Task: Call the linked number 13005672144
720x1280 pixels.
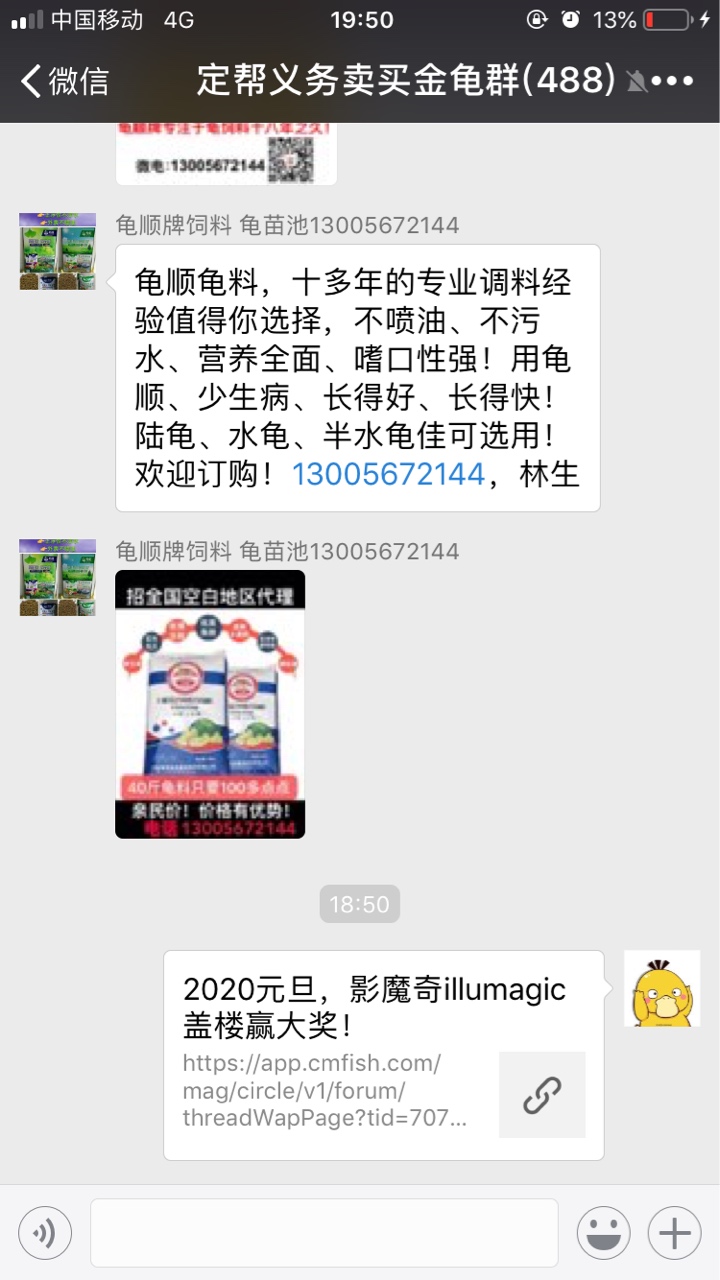Action: pyautogui.click(x=388, y=474)
